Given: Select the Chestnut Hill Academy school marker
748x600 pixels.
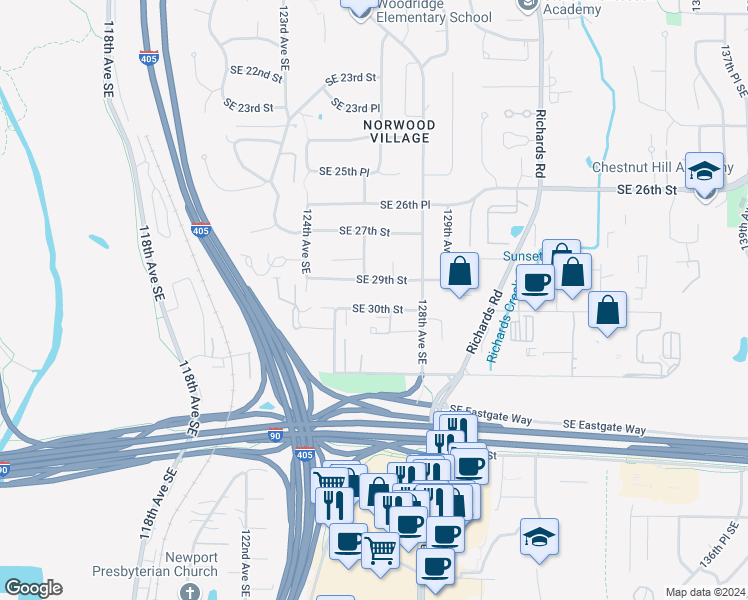Looking at the screenshot, I should pyautogui.click(x=704, y=172).
